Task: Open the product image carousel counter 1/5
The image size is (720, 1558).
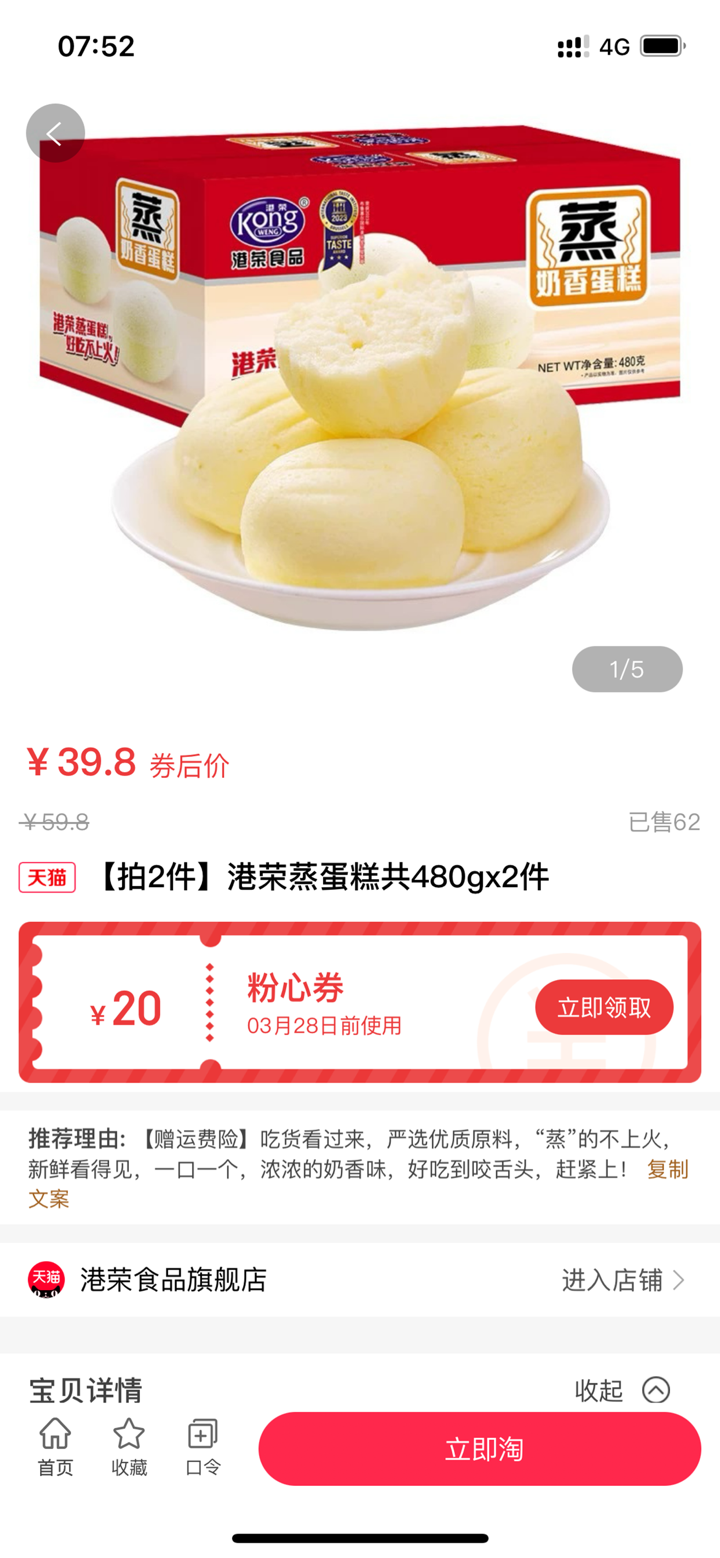Action: pos(626,668)
